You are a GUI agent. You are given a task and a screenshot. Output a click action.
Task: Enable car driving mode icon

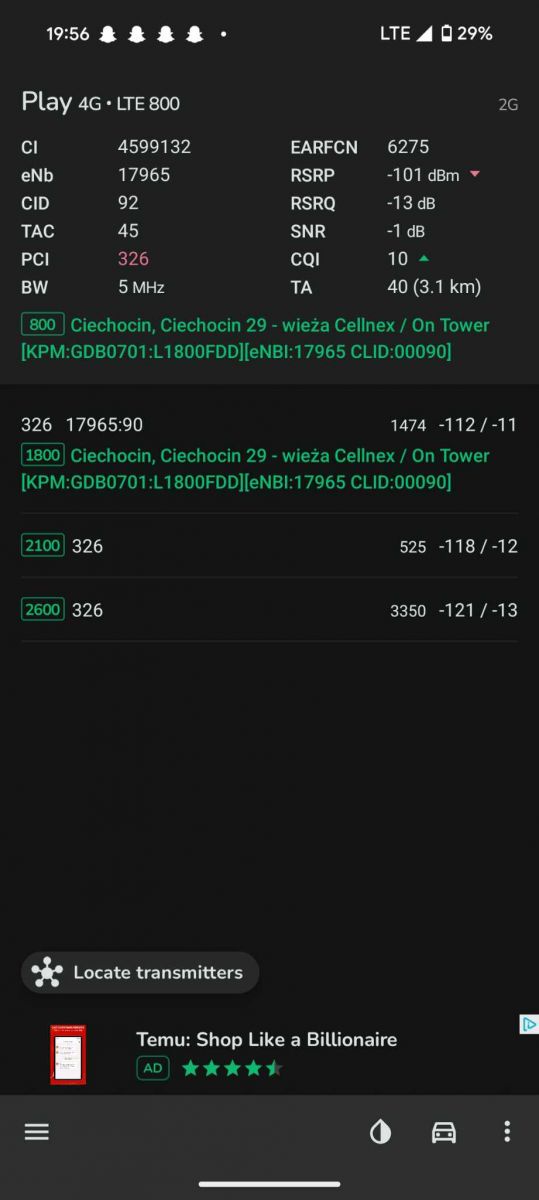(444, 1132)
